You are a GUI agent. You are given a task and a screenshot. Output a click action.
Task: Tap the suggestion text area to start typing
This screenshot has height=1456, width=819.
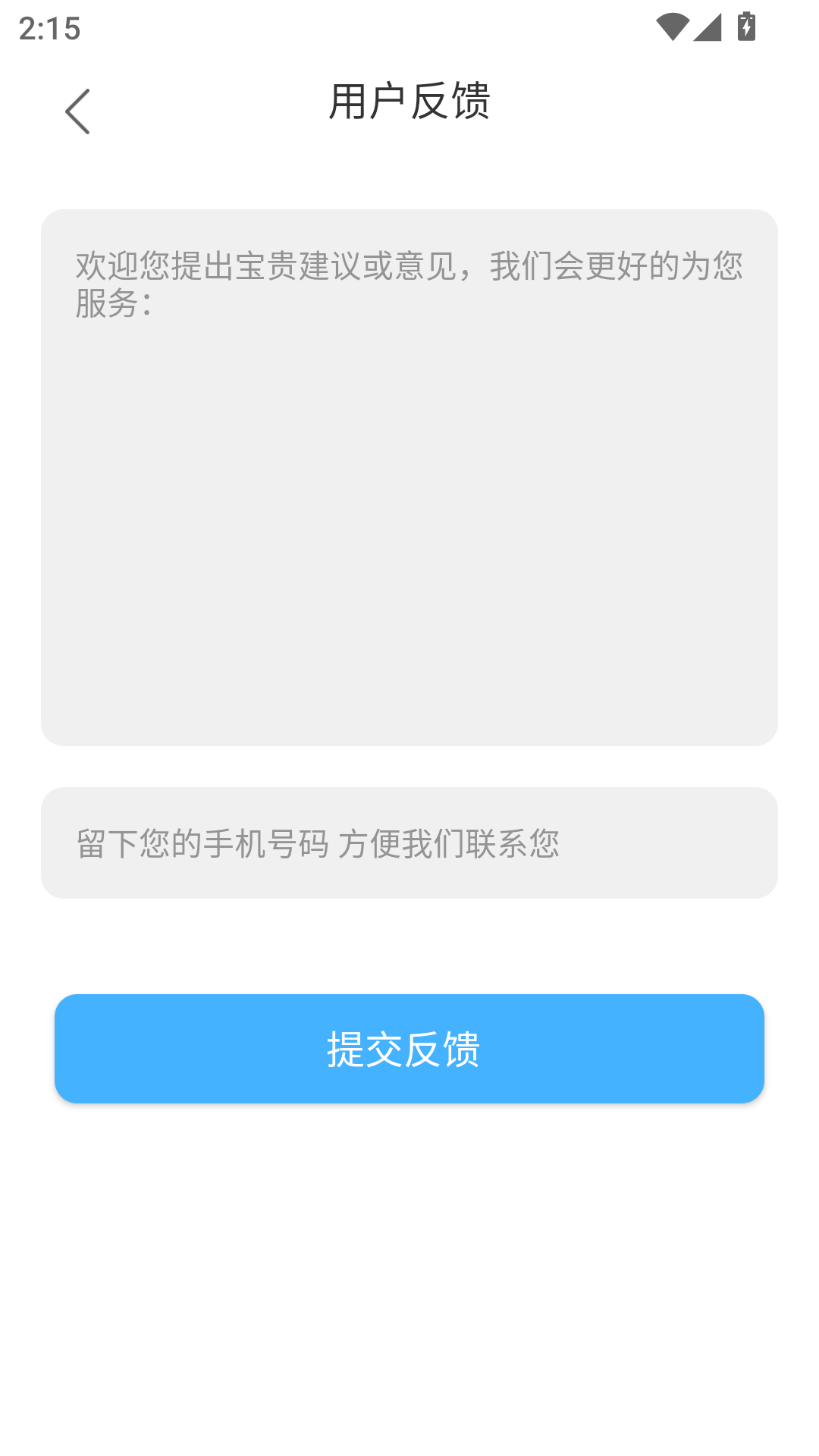pyautogui.click(x=409, y=478)
